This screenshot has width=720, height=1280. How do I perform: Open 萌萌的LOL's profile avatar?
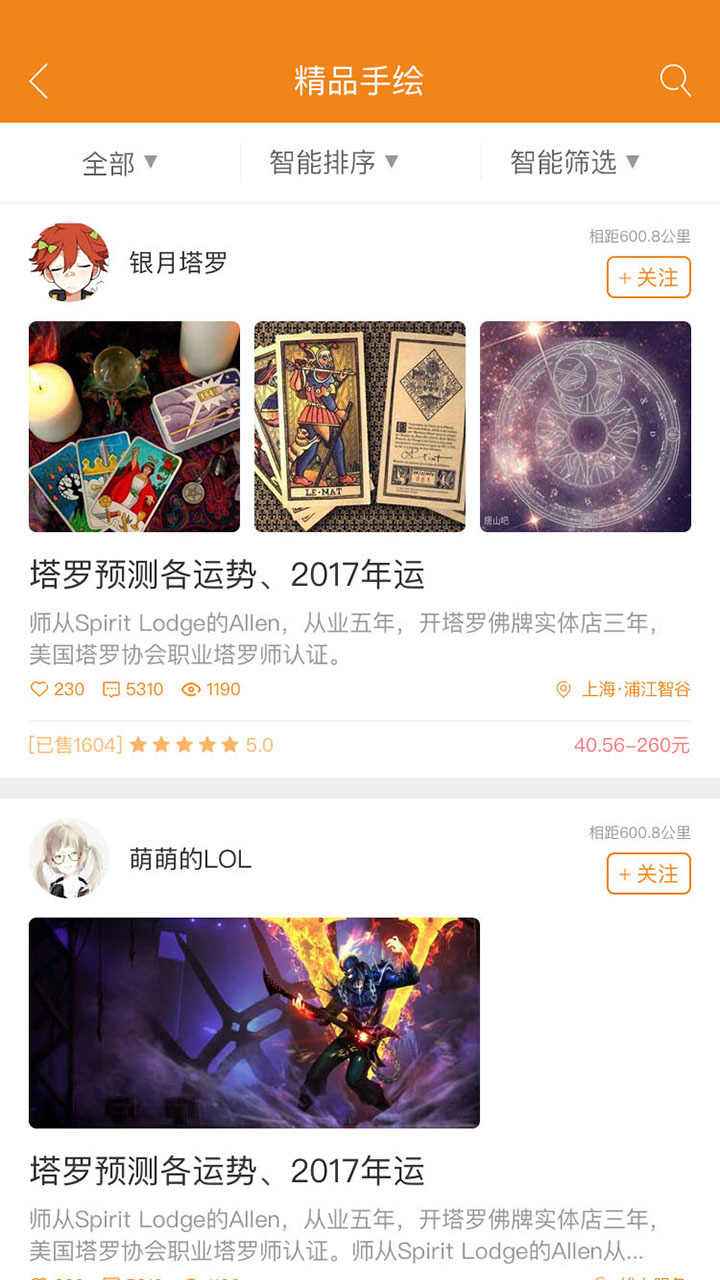tap(69, 858)
